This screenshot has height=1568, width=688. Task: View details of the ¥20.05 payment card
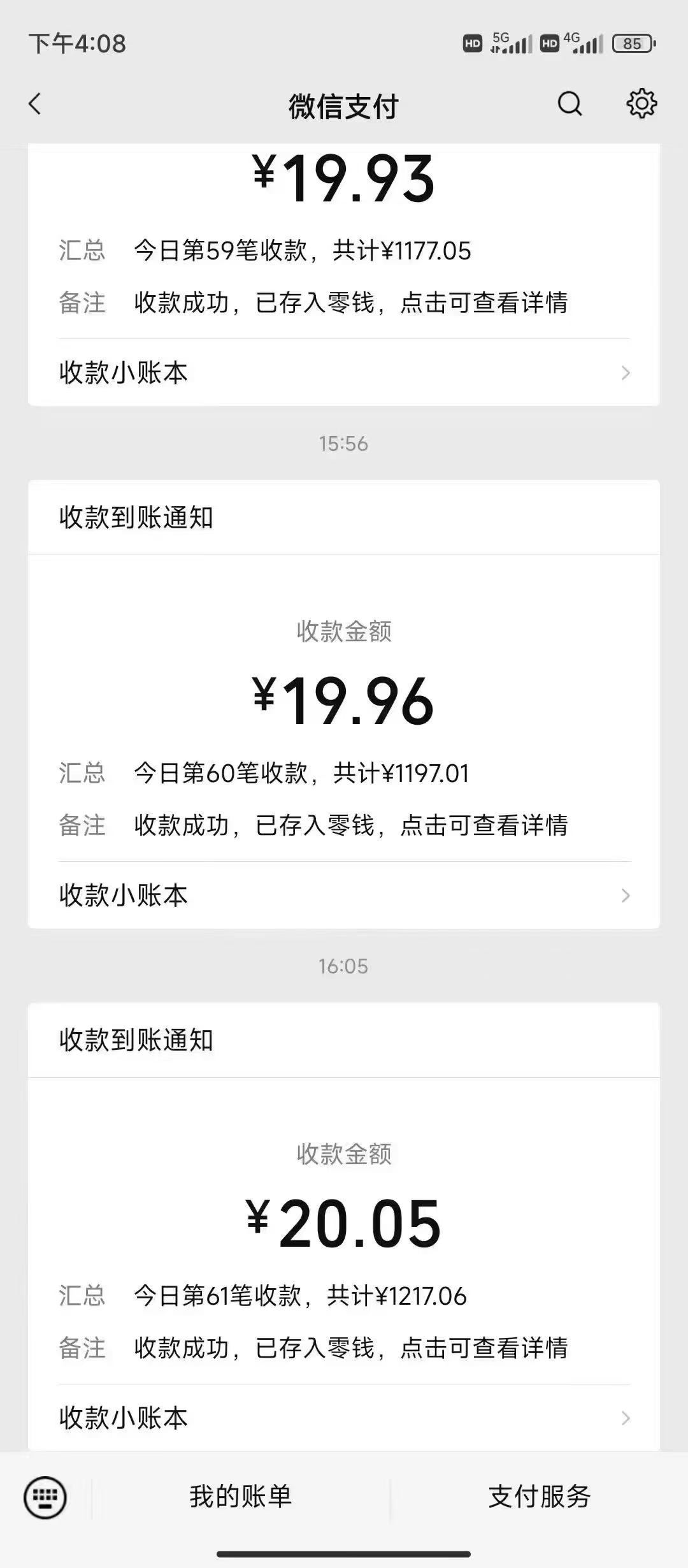[x=344, y=1224]
